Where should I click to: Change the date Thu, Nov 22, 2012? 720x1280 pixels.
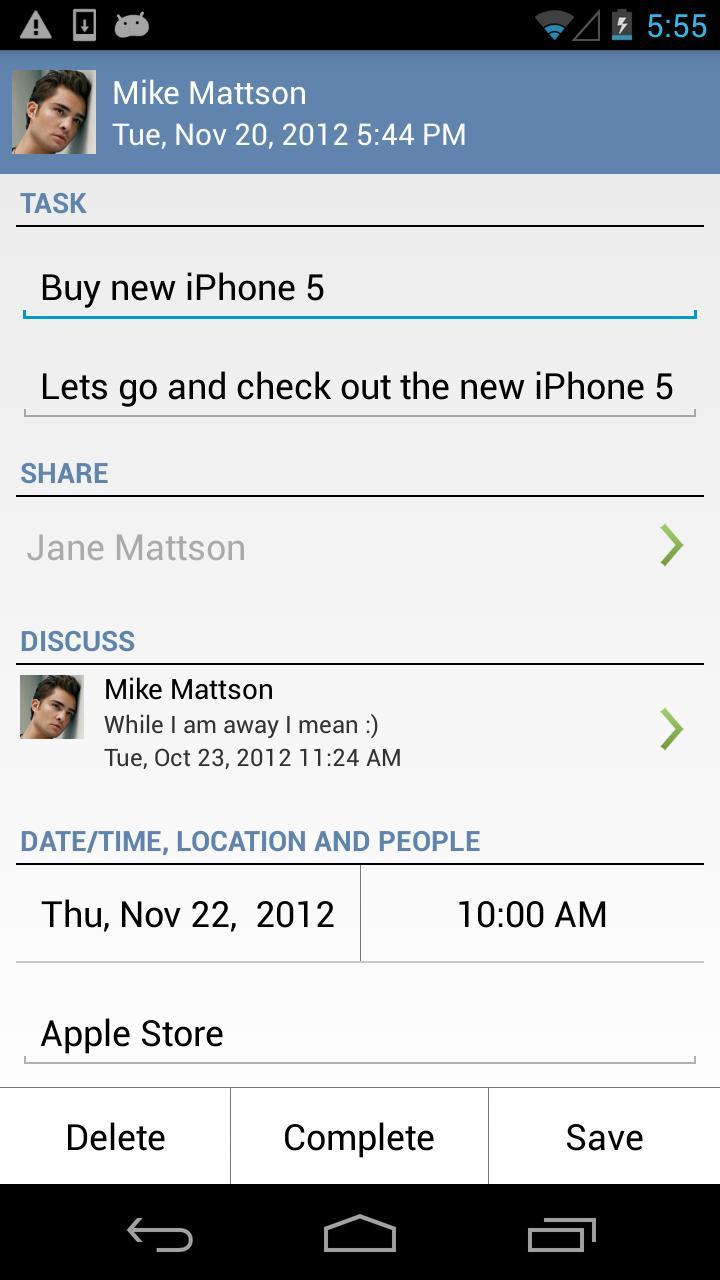pos(188,914)
